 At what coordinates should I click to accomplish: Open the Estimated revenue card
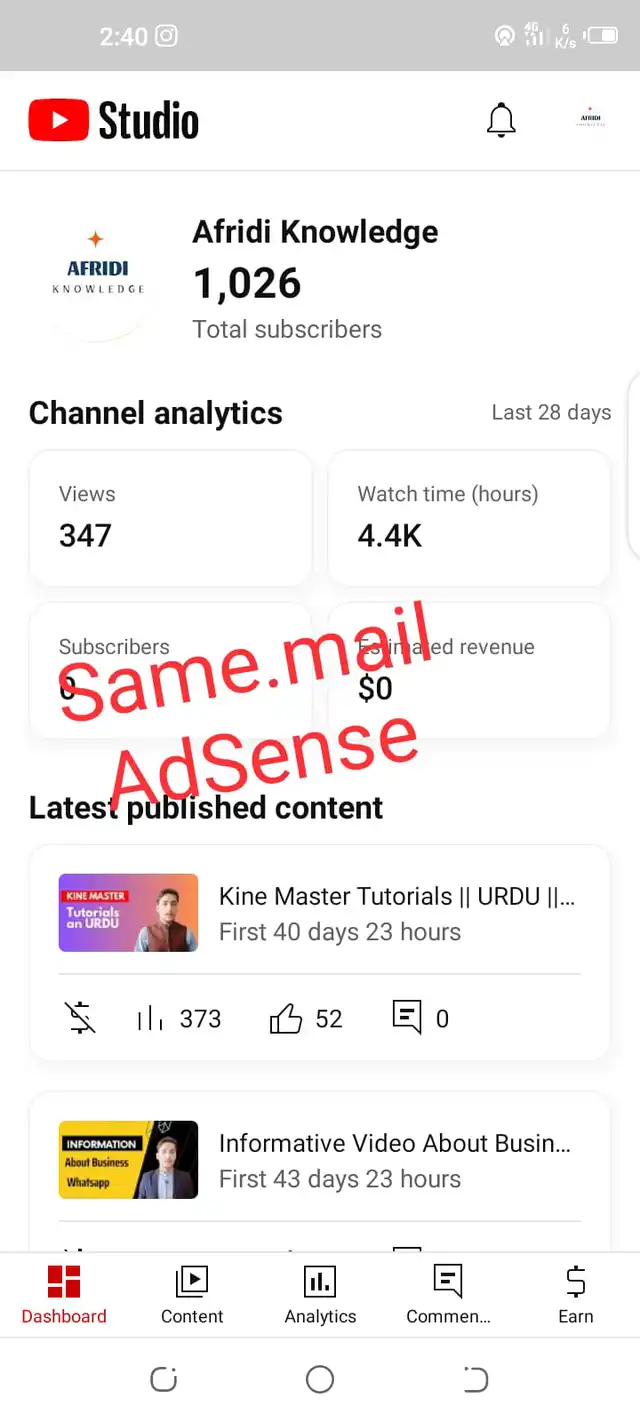(x=468, y=668)
